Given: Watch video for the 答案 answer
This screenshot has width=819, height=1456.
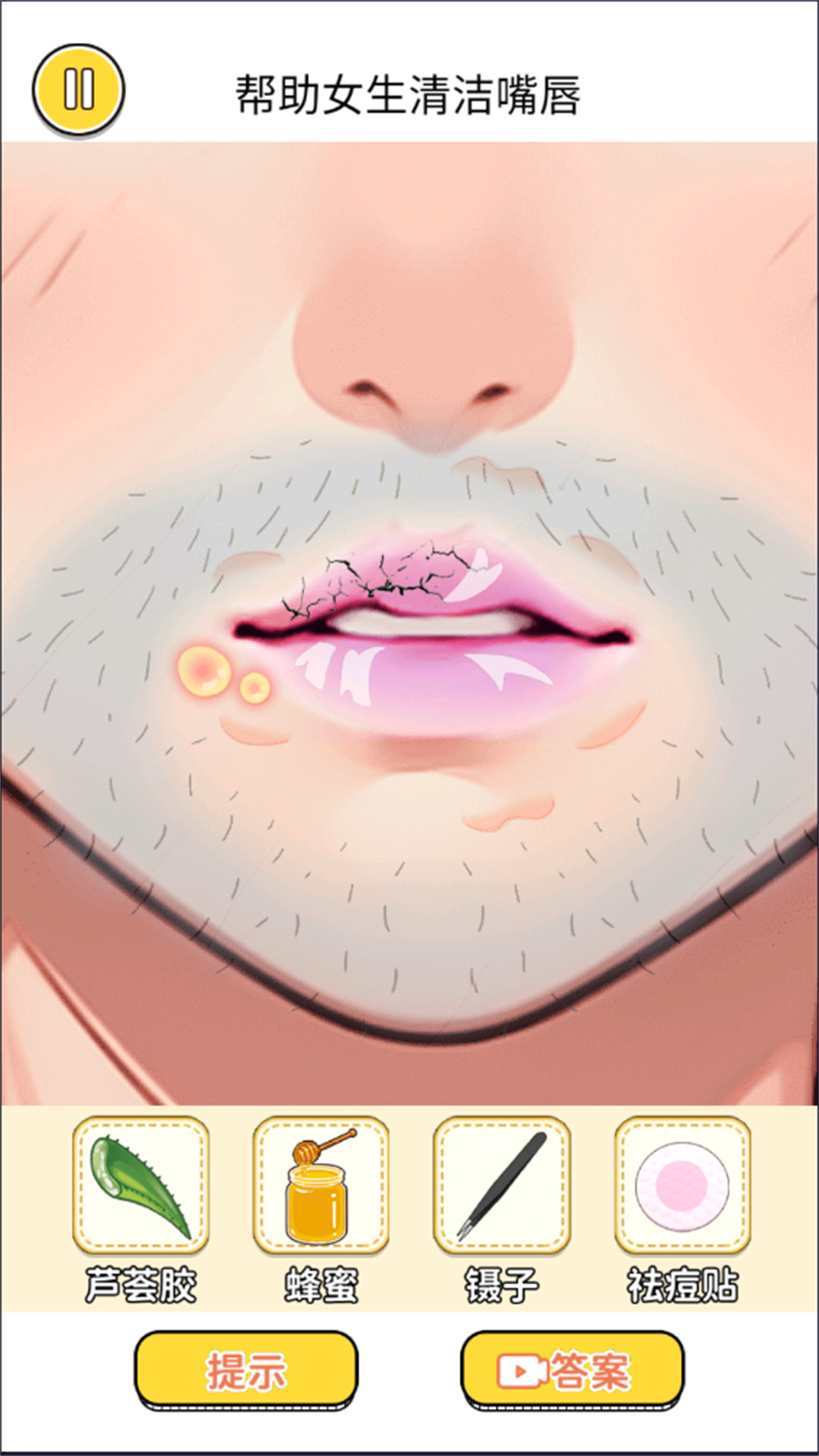Looking at the screenshot, I should coord(573,1370).
